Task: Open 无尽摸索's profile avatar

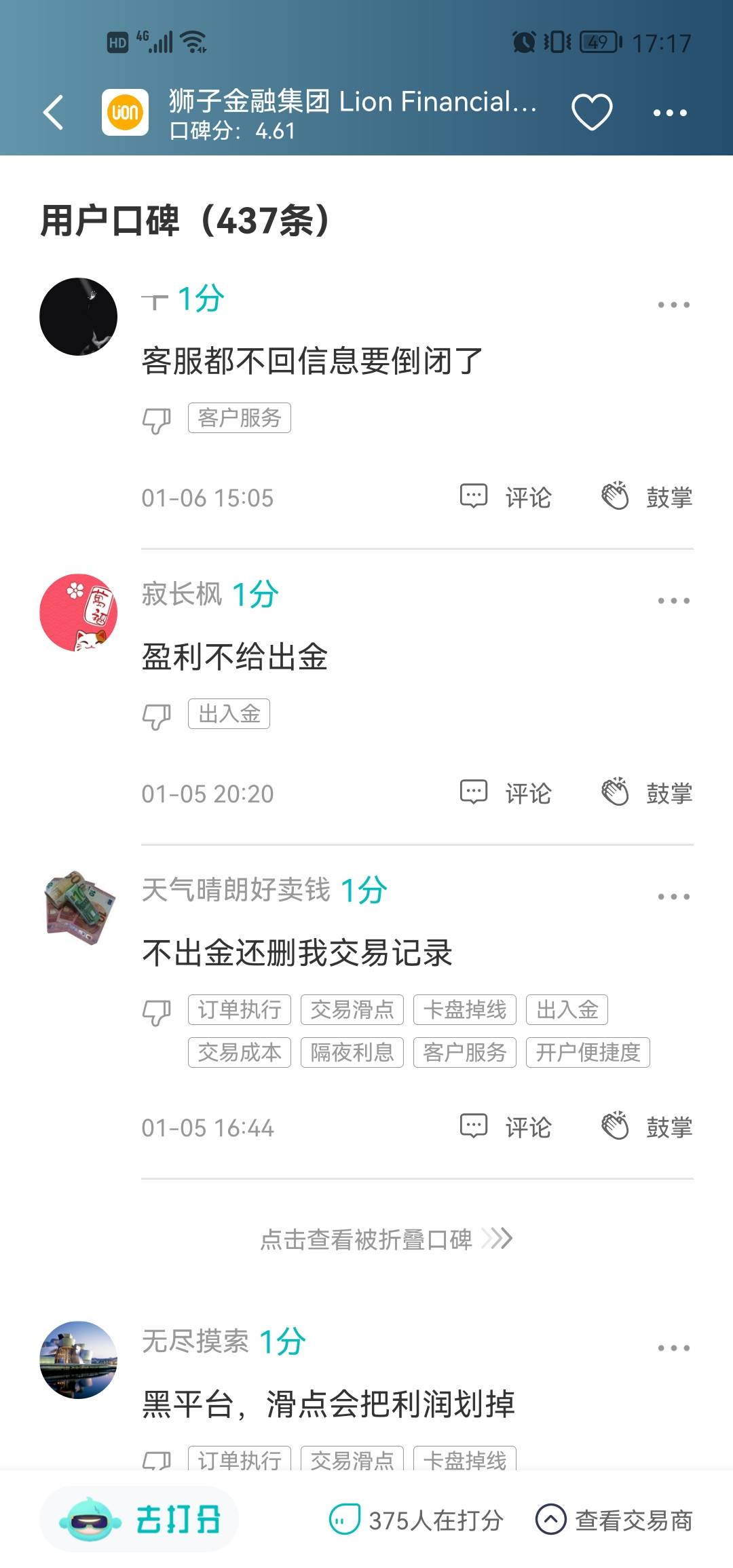Action: coord(79,1360)
